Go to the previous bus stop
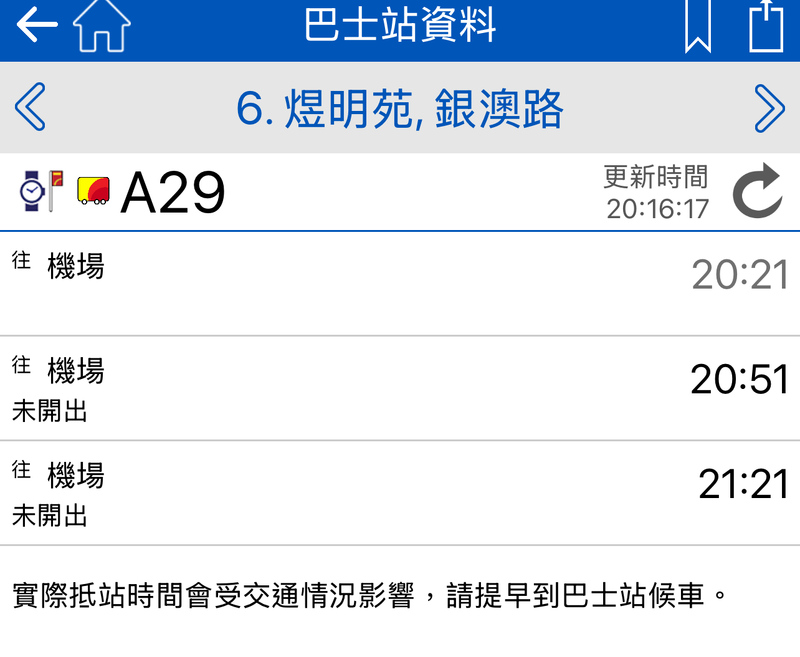The height and width of the screenshot is (657, 800). point(30,108)
